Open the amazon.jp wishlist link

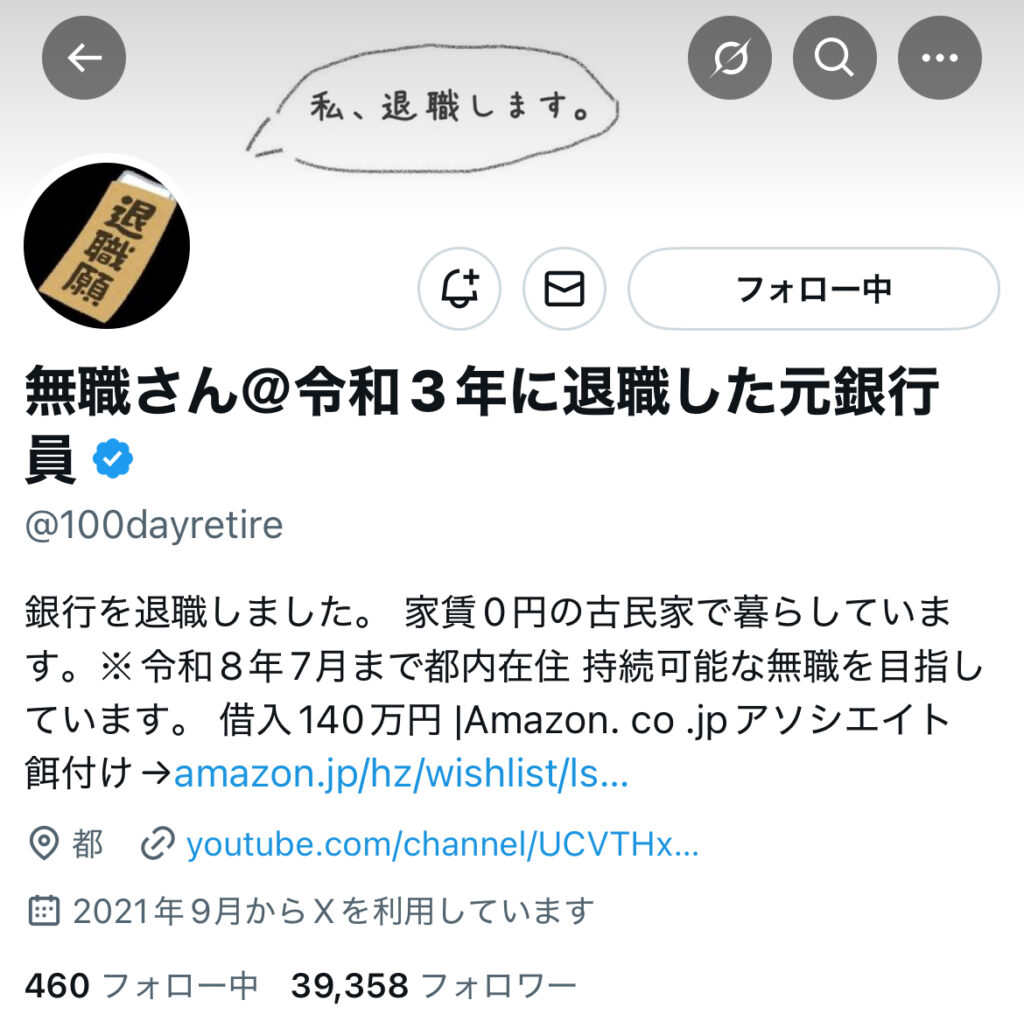(400, 773)
